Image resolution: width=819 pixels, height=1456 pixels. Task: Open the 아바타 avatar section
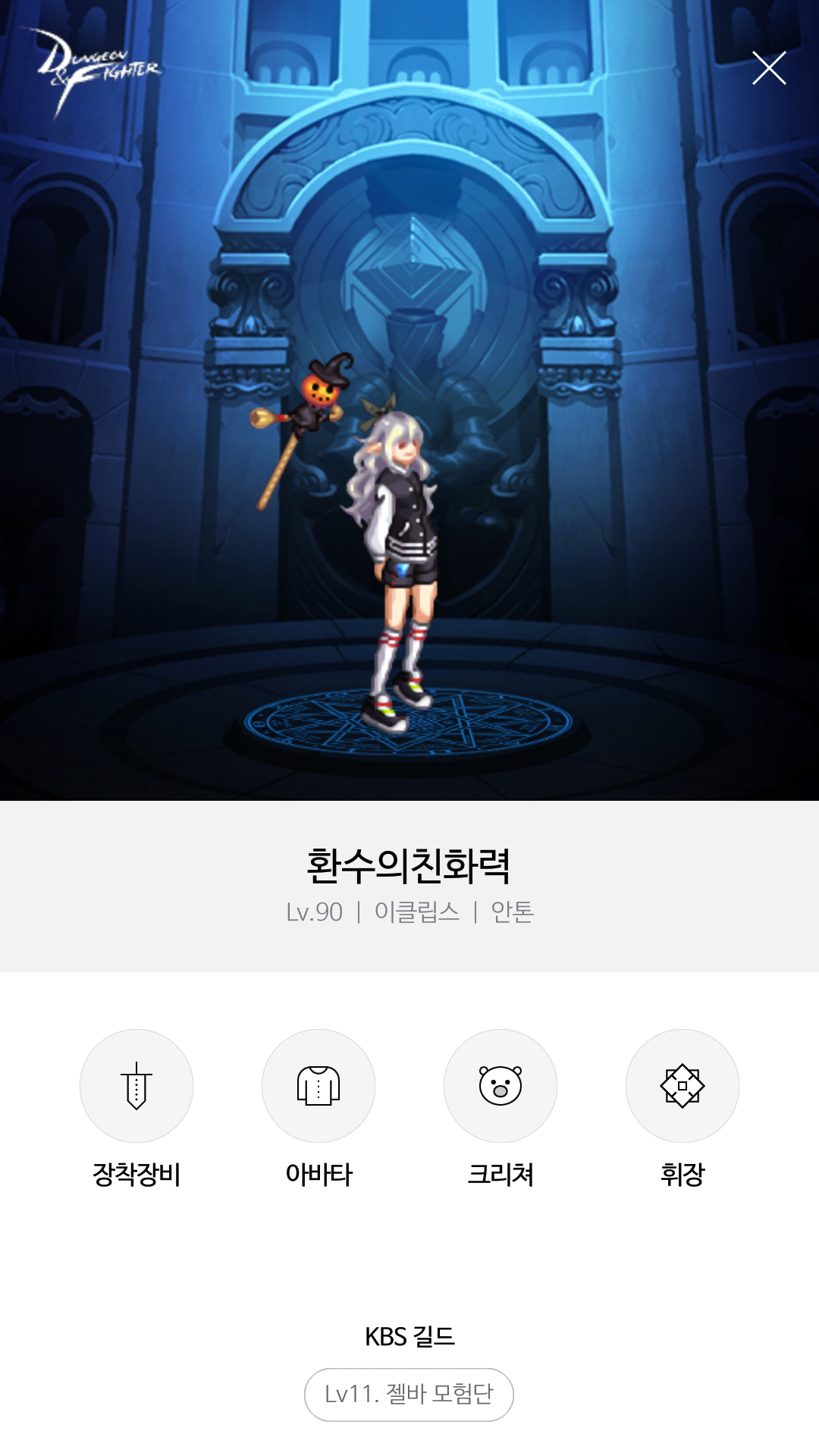point(318,1086)
